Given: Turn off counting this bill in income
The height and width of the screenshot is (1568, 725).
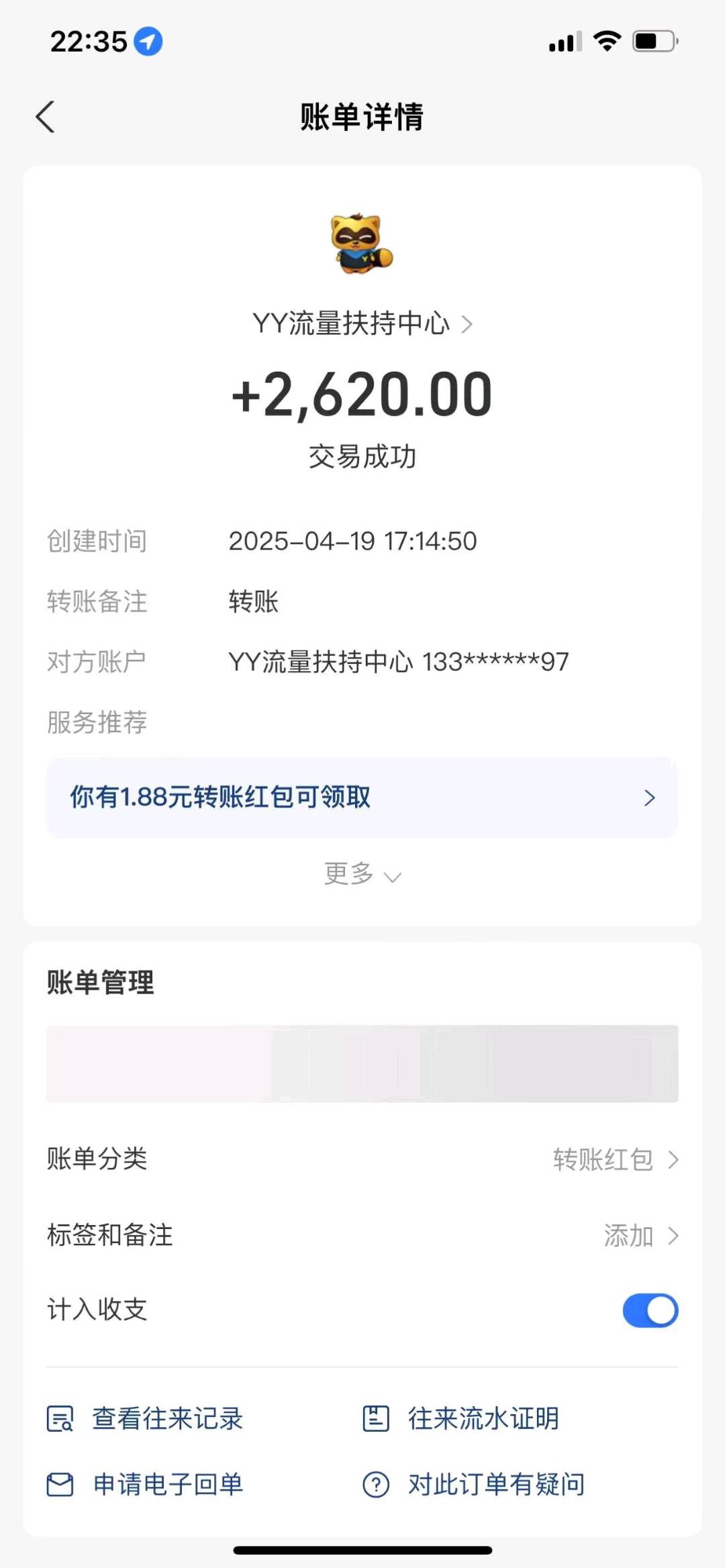Looking at the screenshot, I should click(648, 1310).
